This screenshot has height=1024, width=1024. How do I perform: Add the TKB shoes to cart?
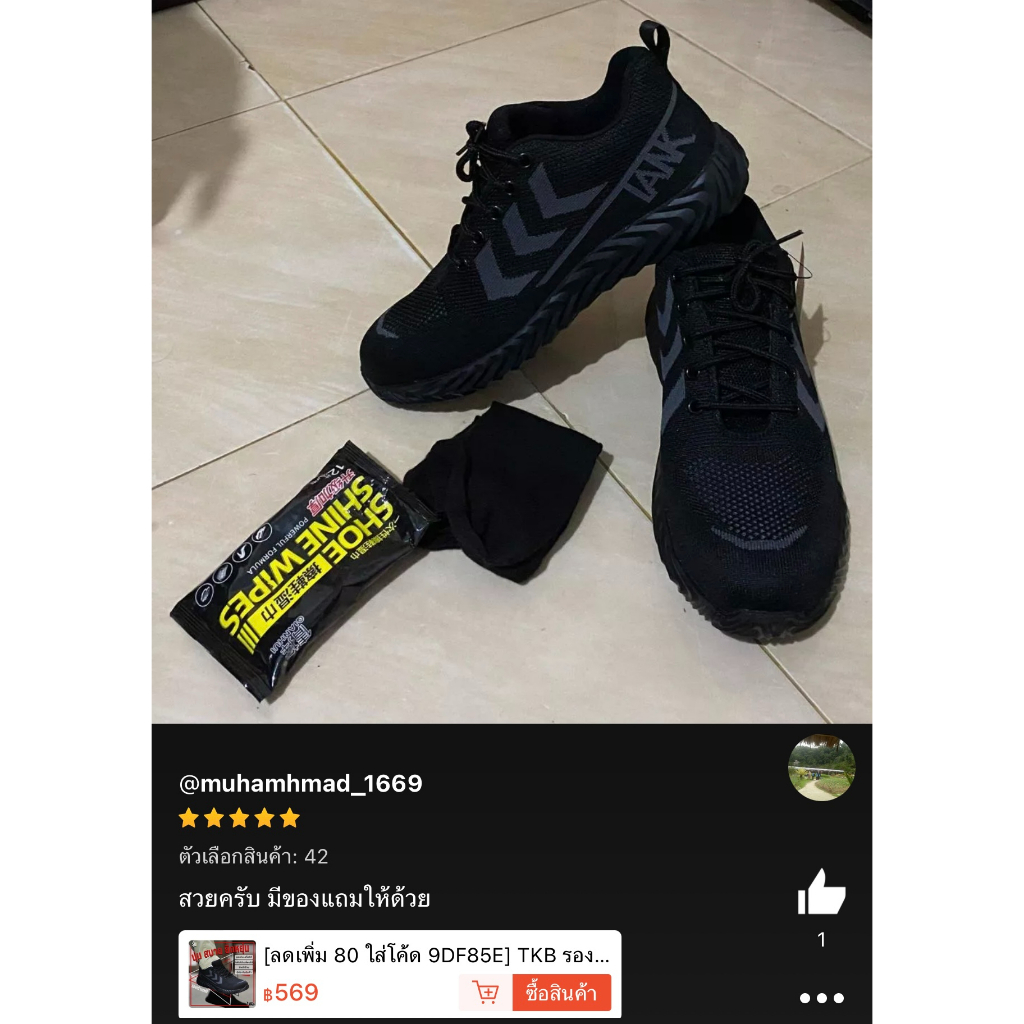click(485, 992)
